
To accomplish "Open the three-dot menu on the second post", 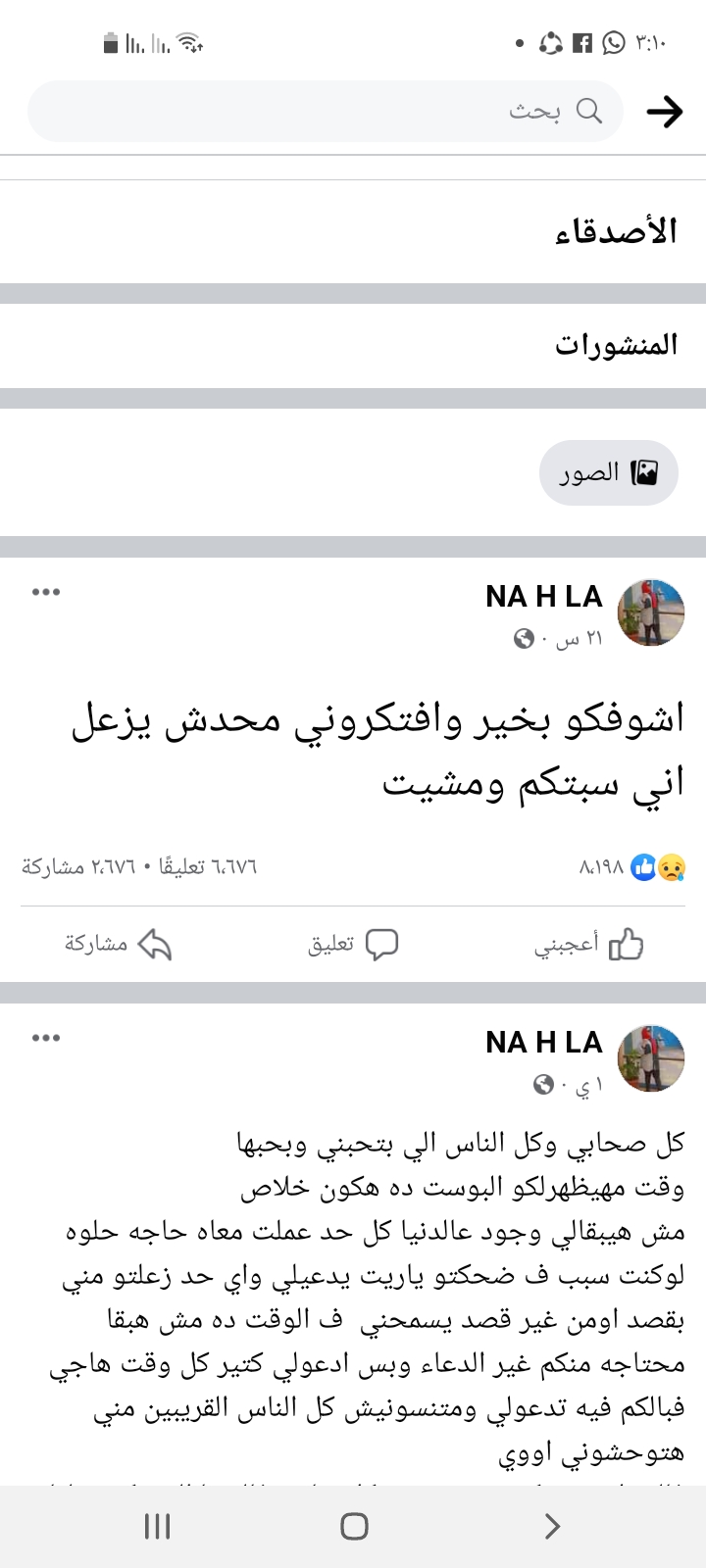I will 45,1038.
